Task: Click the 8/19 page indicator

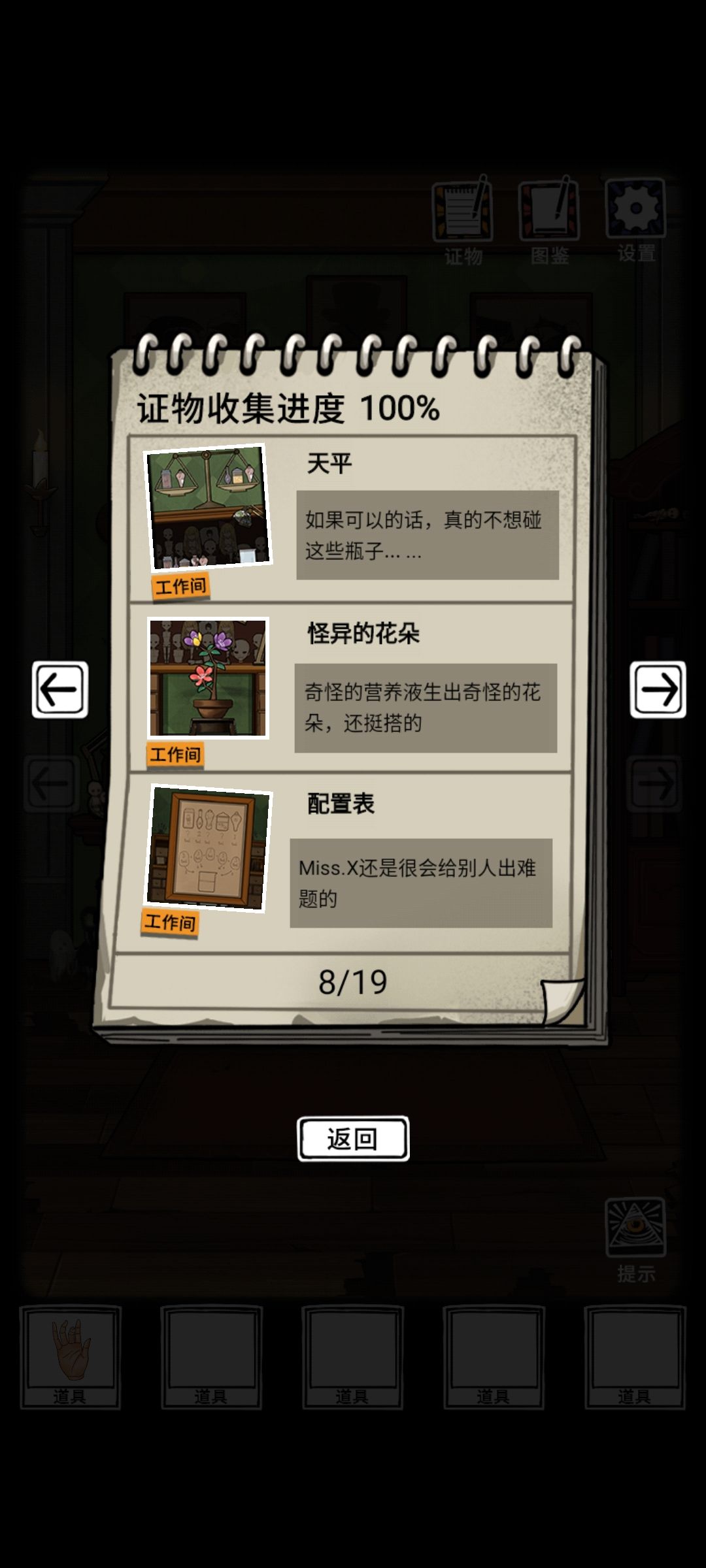Action: coord(353,979)
